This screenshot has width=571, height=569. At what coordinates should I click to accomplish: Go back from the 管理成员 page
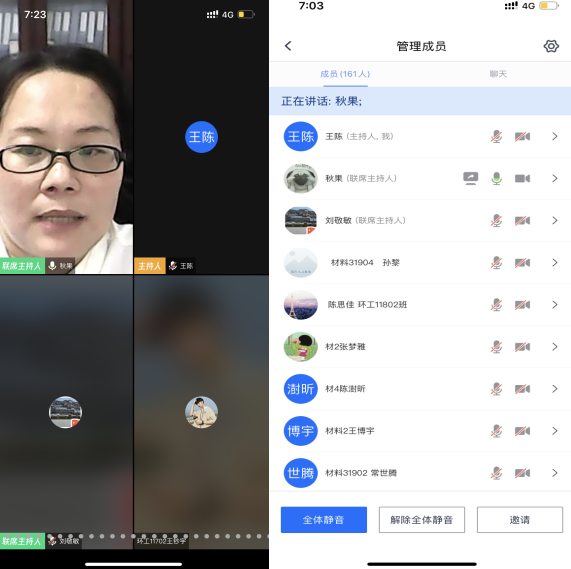(x=288, y=46)
